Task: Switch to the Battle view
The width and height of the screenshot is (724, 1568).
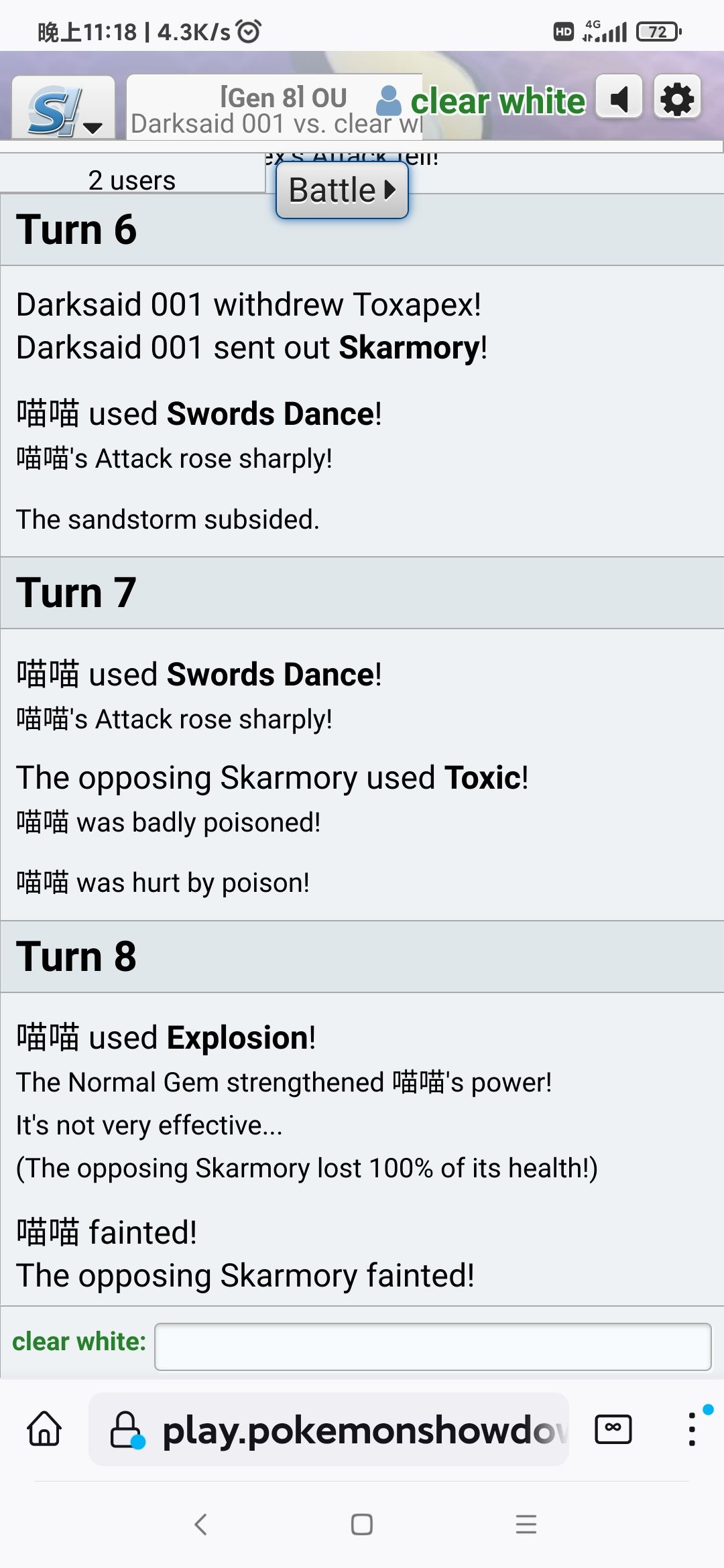Action: click(x=342, y=190)
